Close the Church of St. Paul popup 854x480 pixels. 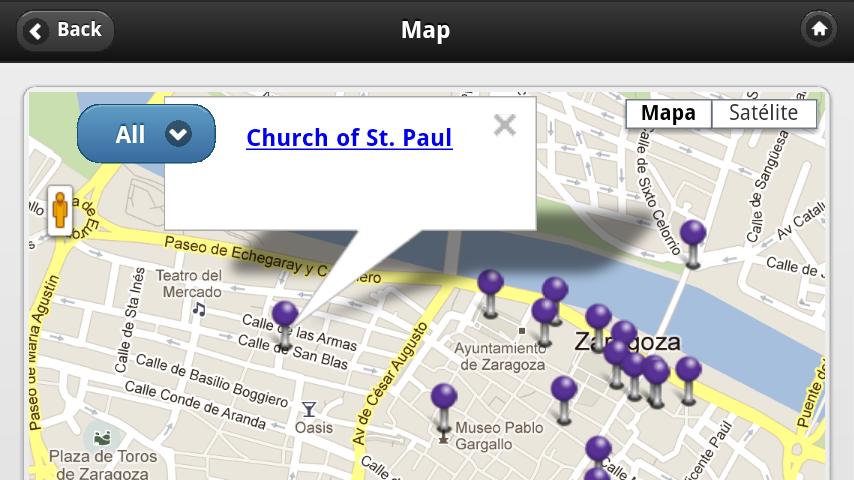(504, 125)
